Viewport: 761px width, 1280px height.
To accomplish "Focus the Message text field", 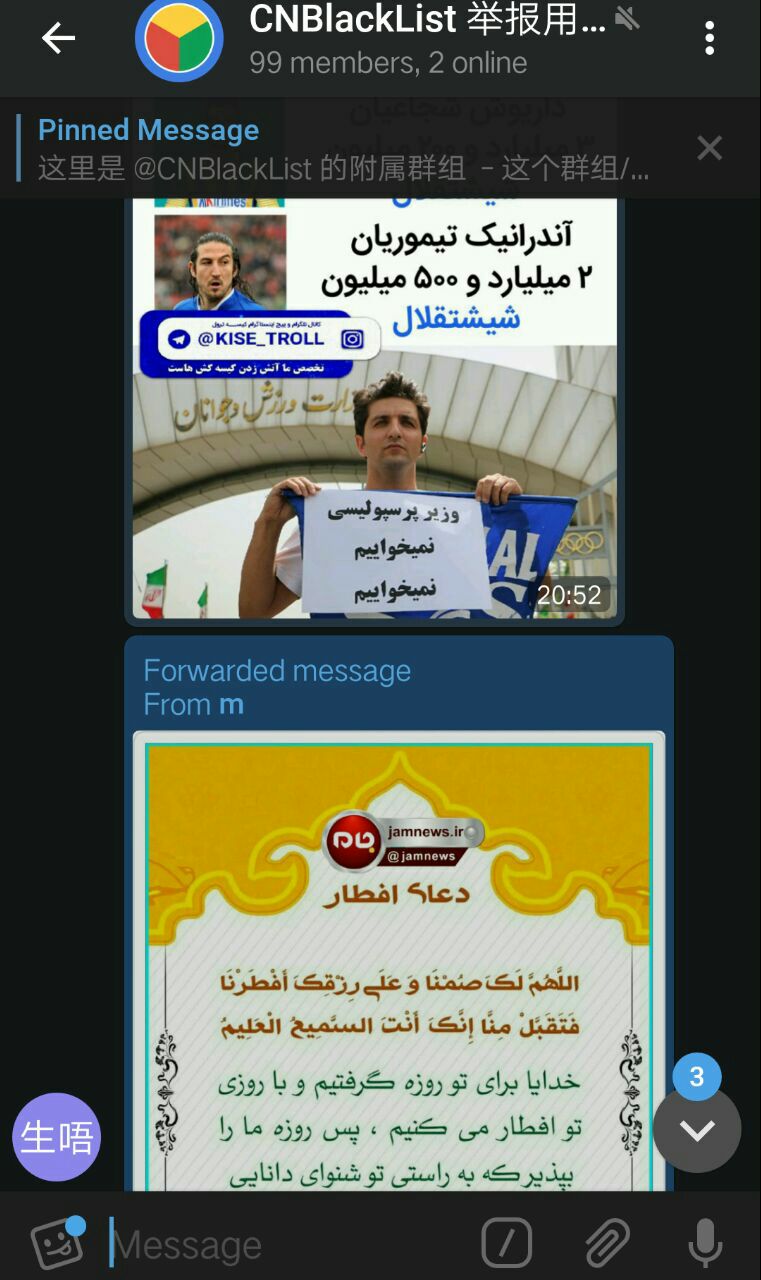I will tap(280, 1245).
